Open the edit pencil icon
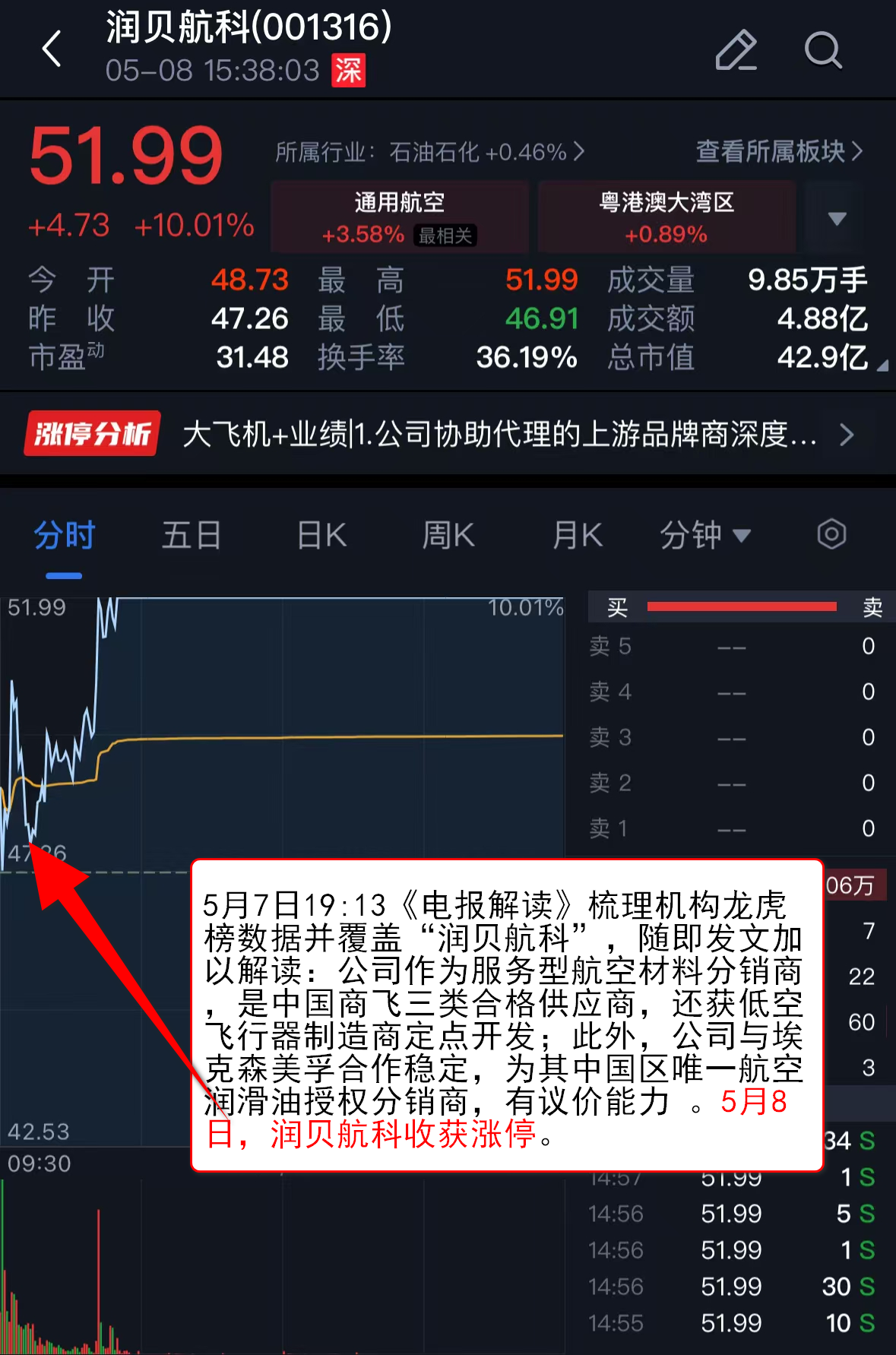Viewport: 896px width, 1355px height. [x=736, y=50]
